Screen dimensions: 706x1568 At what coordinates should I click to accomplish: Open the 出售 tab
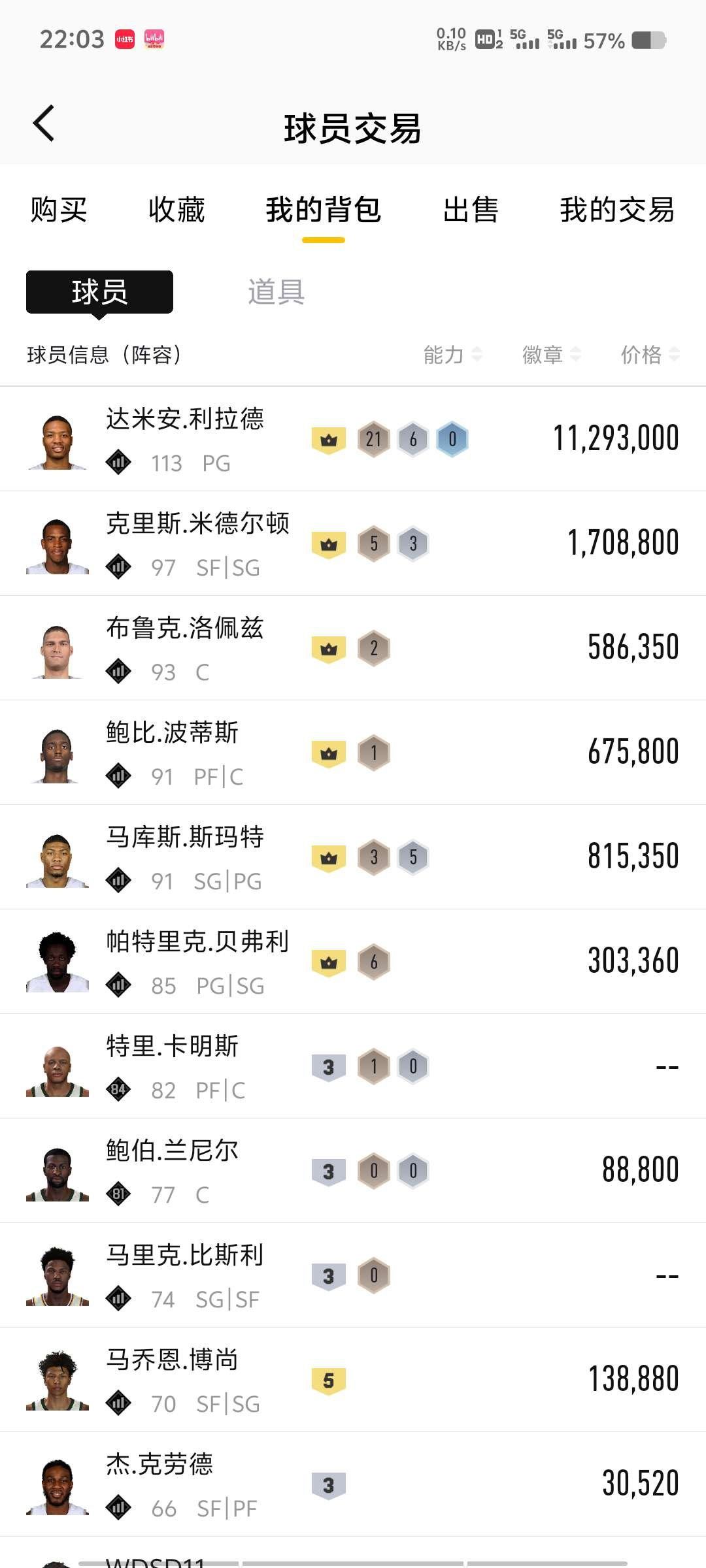(x=471, y=210)
